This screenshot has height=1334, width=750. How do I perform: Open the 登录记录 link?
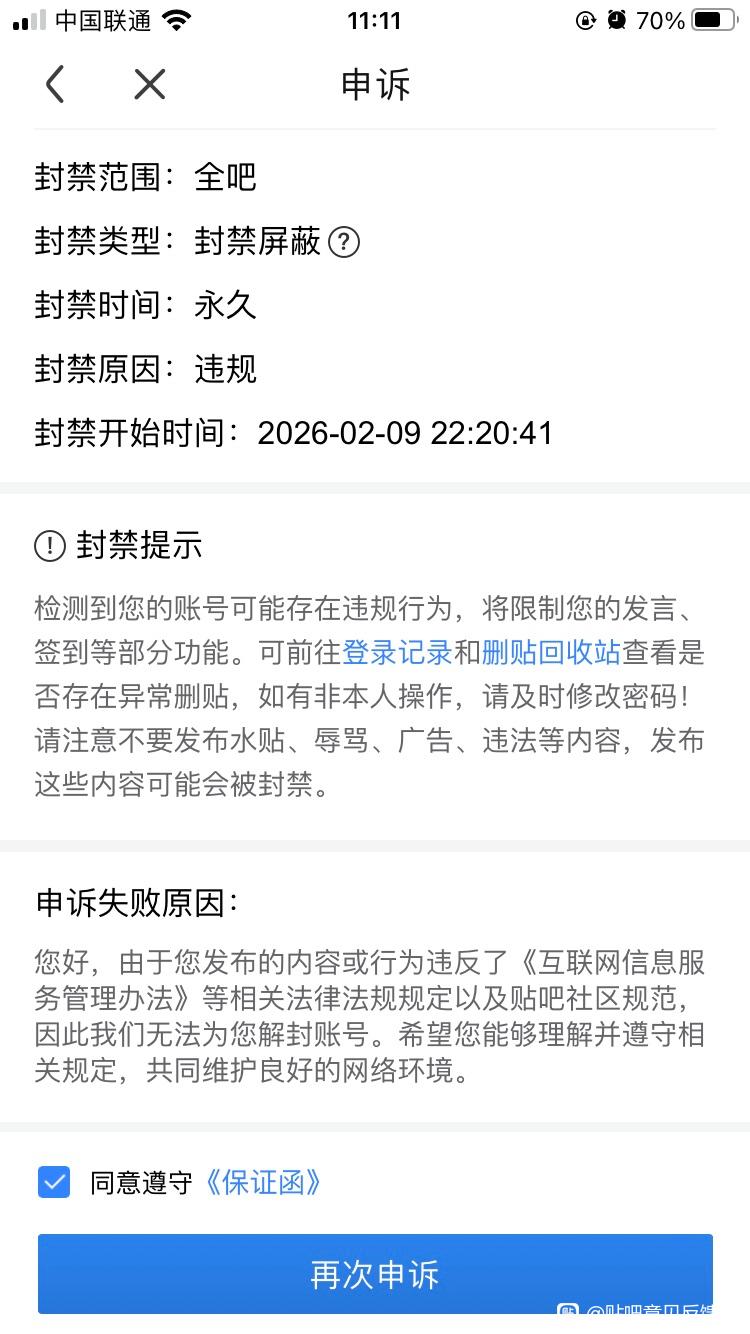398,653
